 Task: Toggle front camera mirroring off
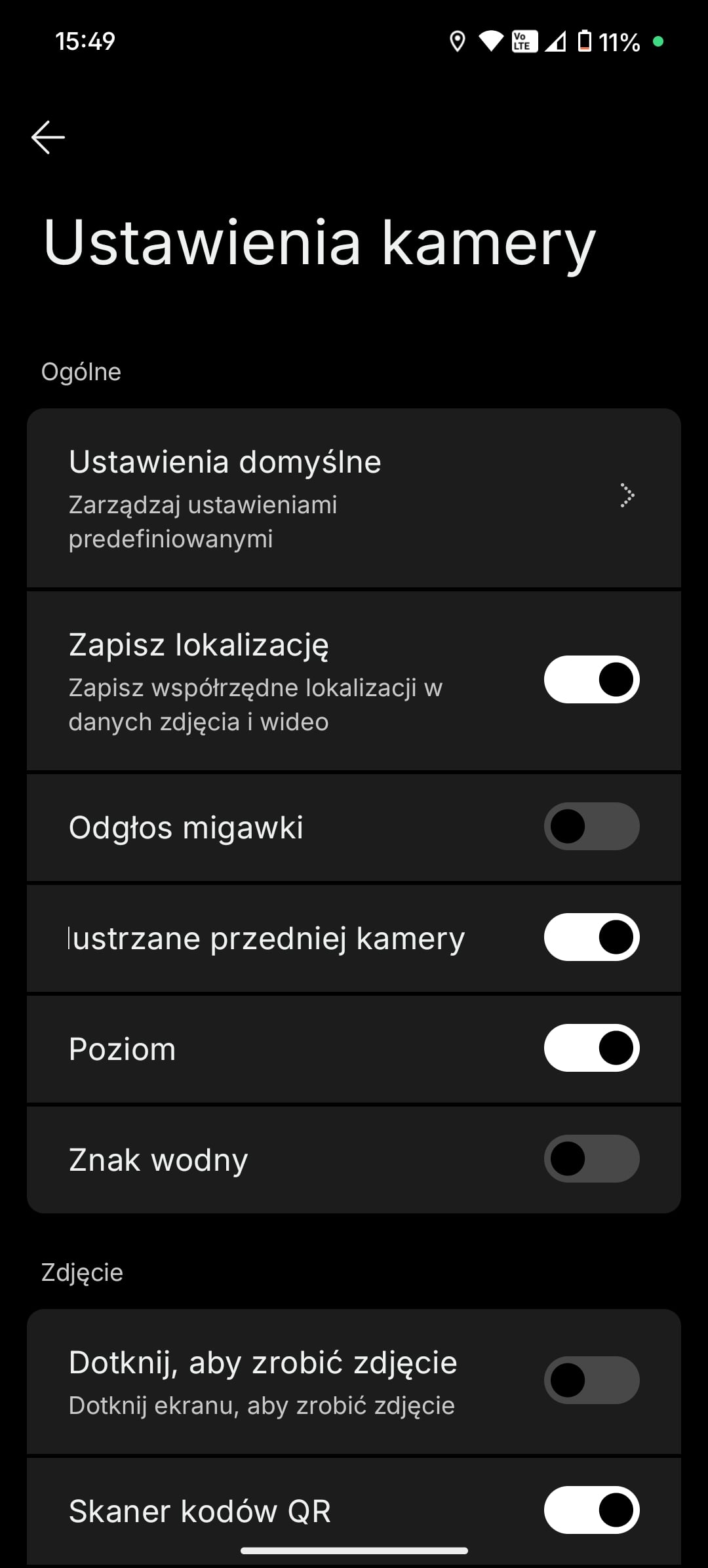[x=591, y=937]
